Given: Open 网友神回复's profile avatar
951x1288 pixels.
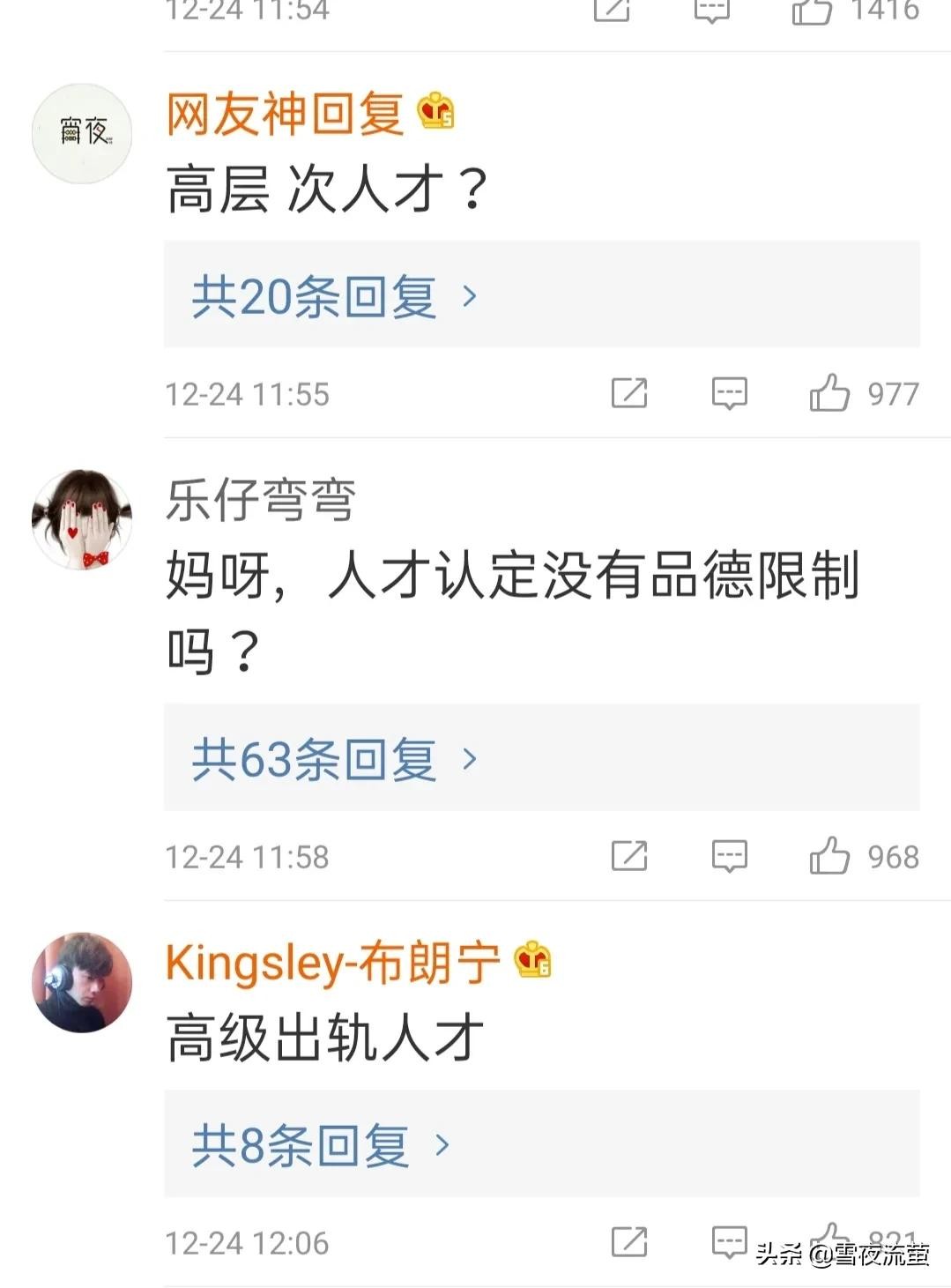Looking at the screenshot, I should (82, 134).
